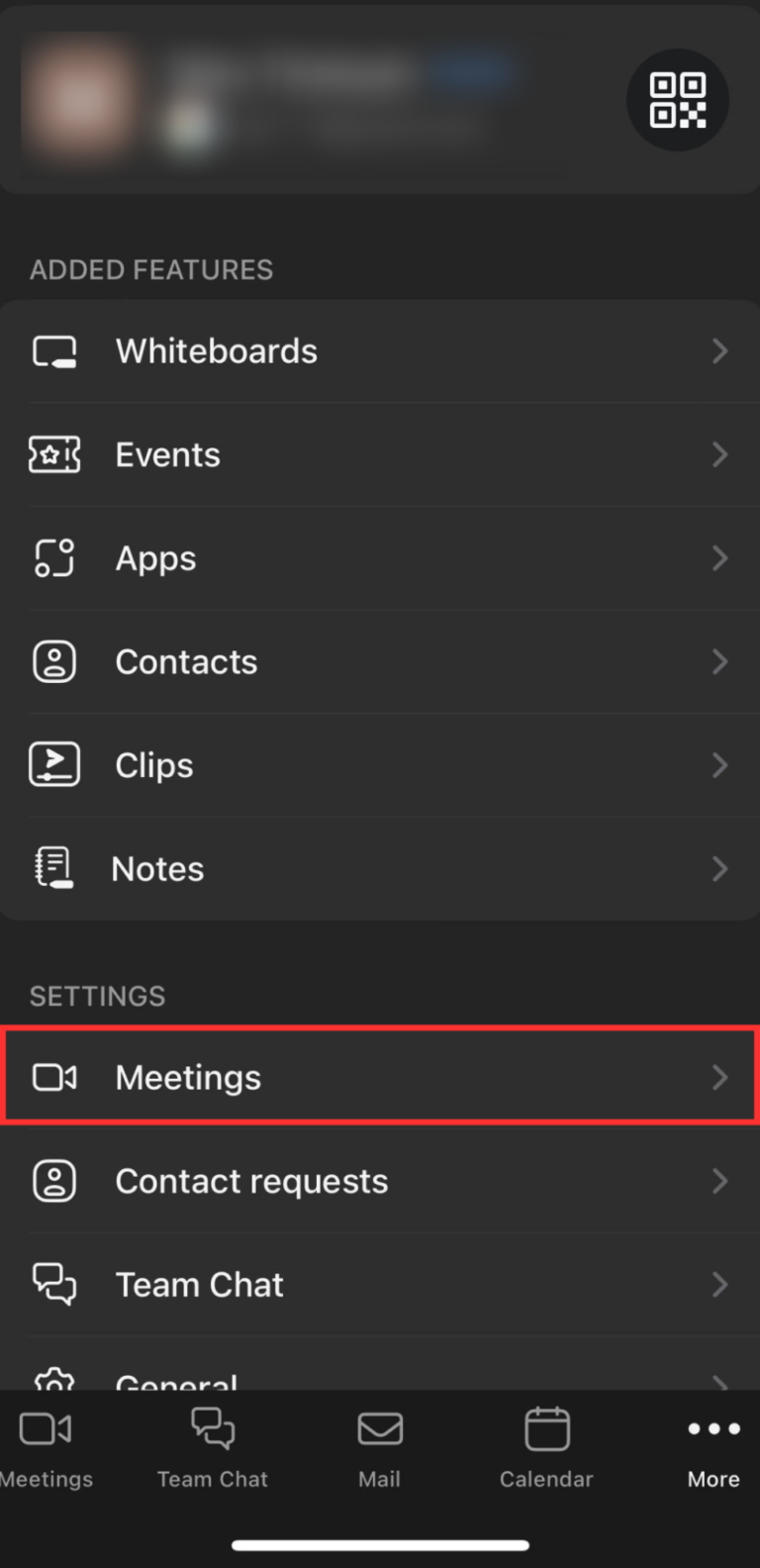Switch to the Mail tab
The height and width of the screenshot is (1568, 760).
pos(380,1448)
